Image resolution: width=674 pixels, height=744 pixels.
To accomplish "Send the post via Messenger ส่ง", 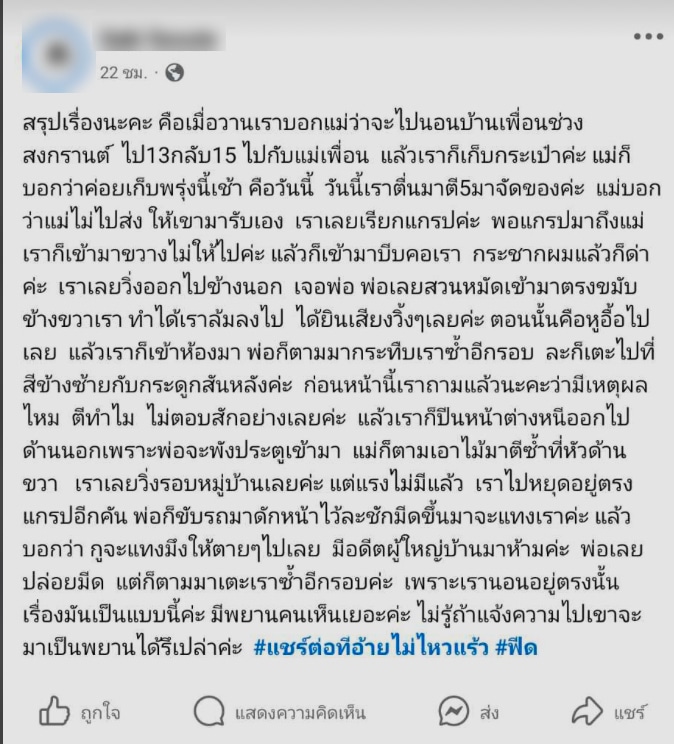I will pos(469,712).
